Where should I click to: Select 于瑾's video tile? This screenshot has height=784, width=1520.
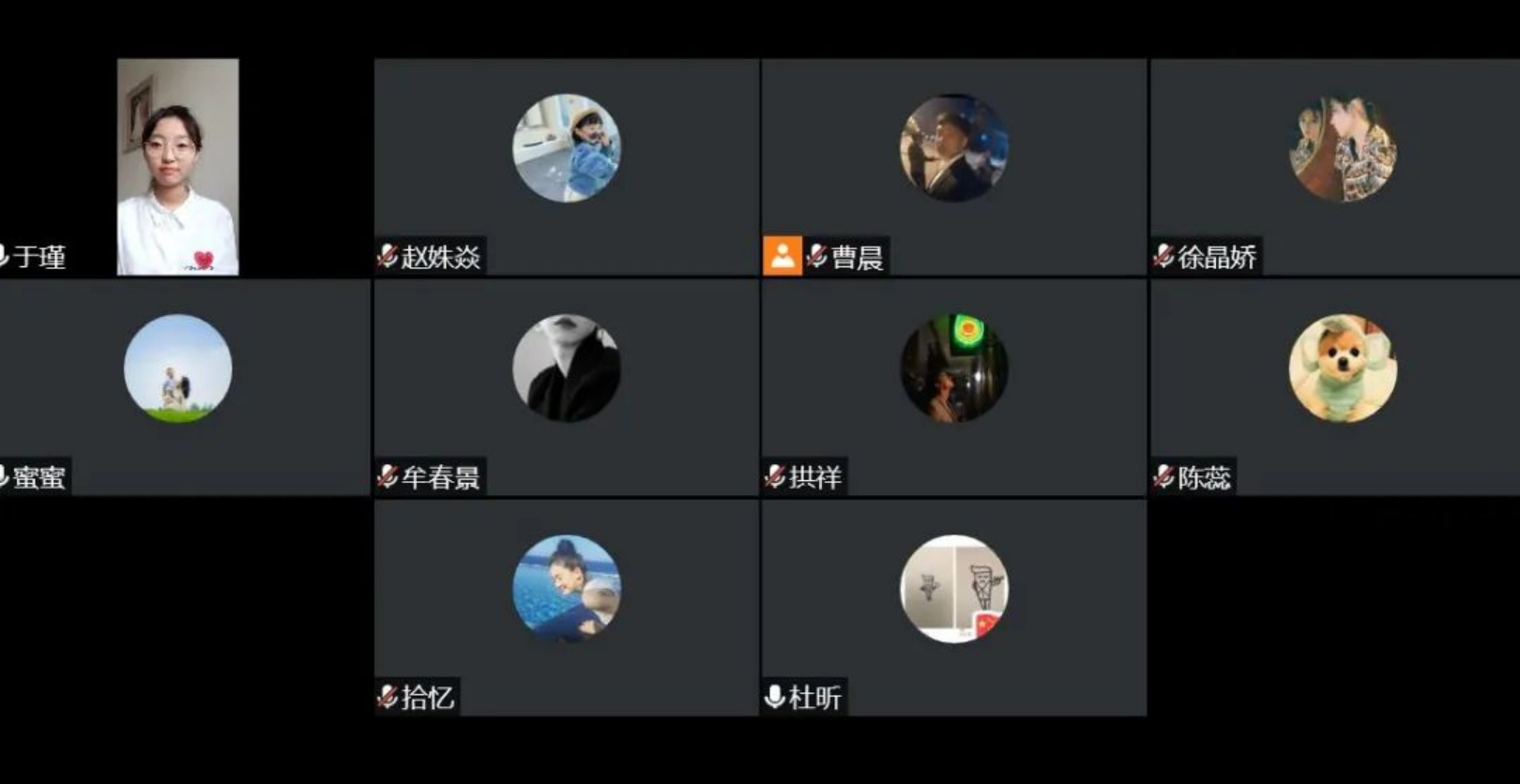click(177, 167)
